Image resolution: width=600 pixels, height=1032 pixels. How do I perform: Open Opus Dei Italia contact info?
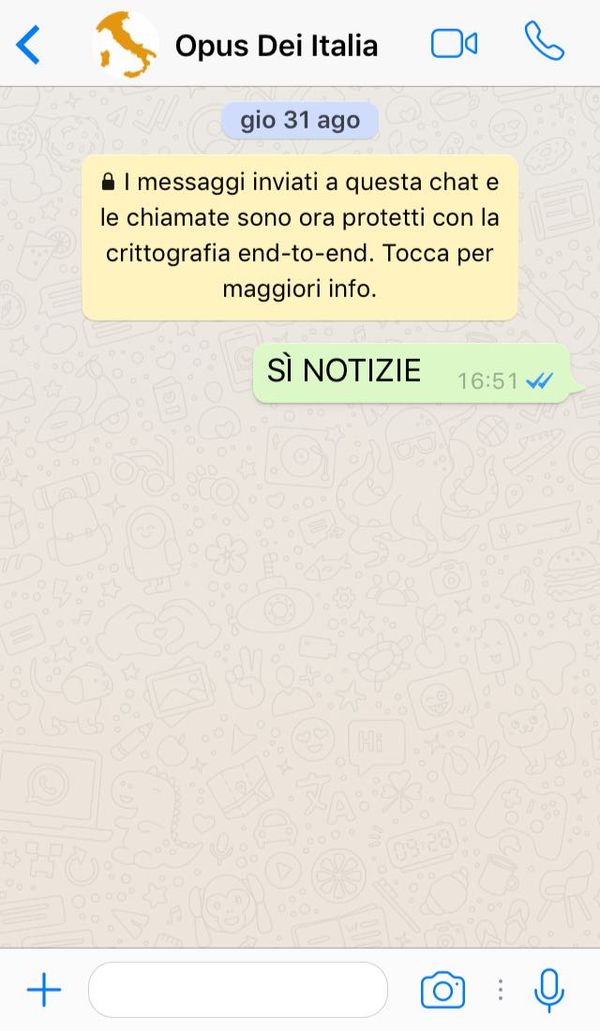(276, 45)
